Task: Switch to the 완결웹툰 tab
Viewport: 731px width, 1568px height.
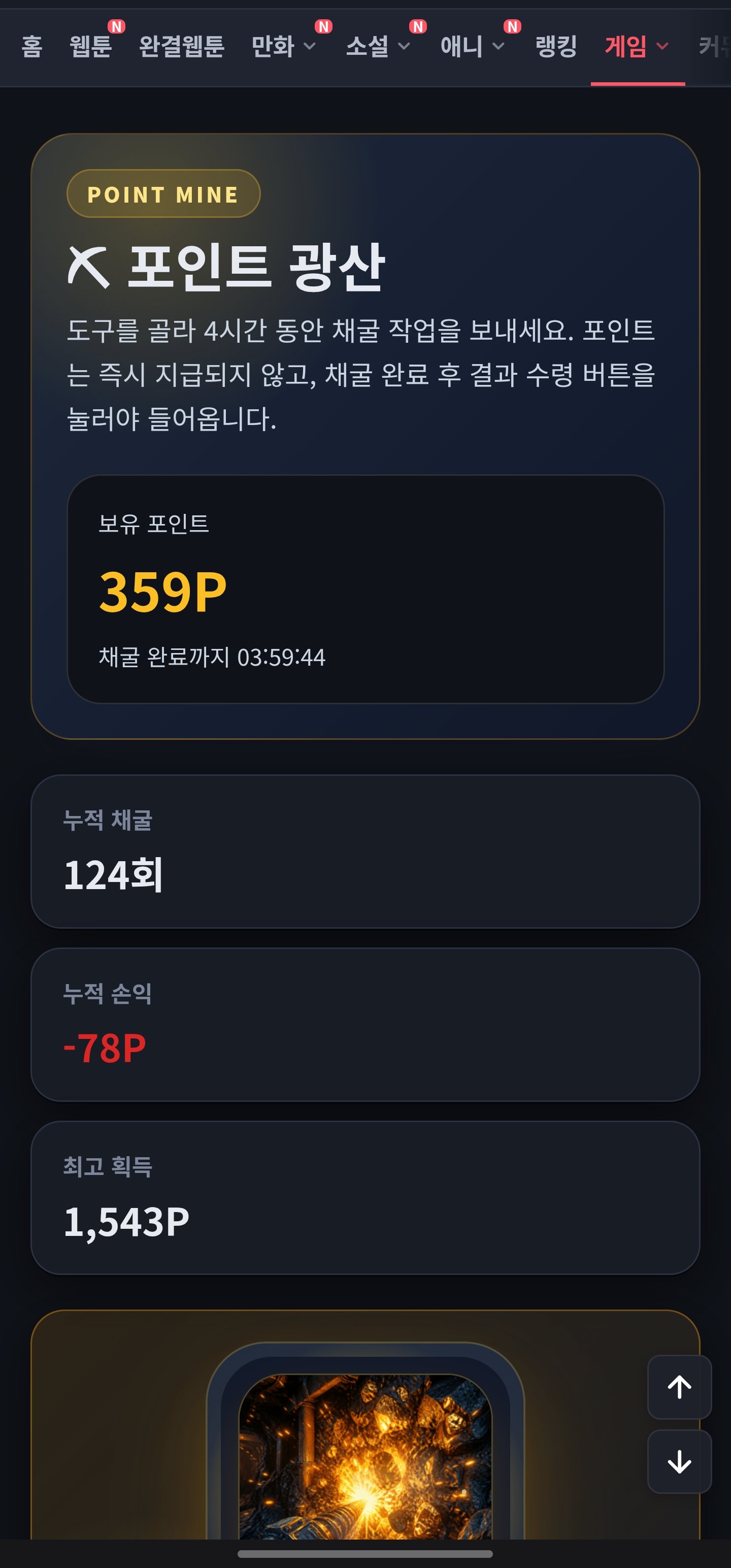Action: tap(181, 46)
